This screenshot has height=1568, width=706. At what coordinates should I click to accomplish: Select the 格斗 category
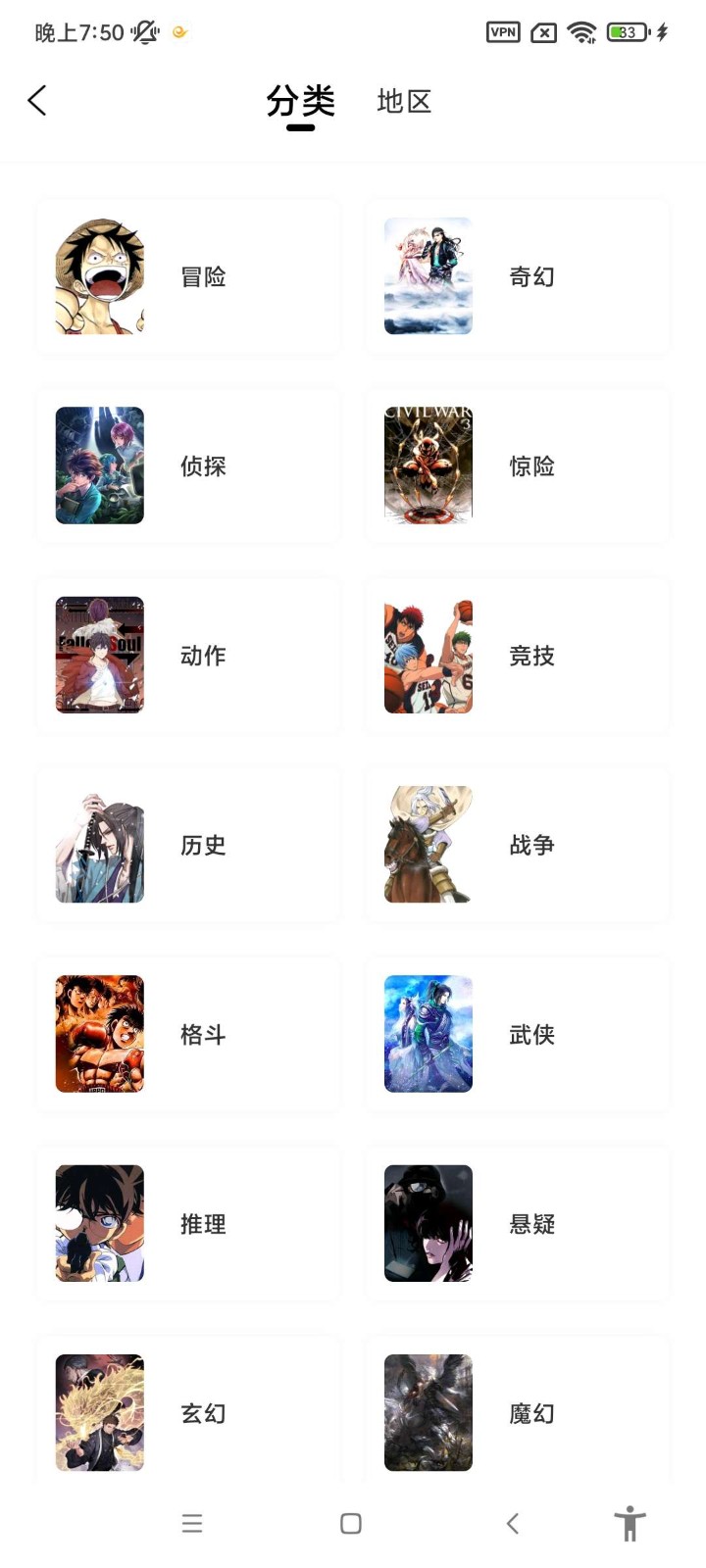coord(188,1034)
